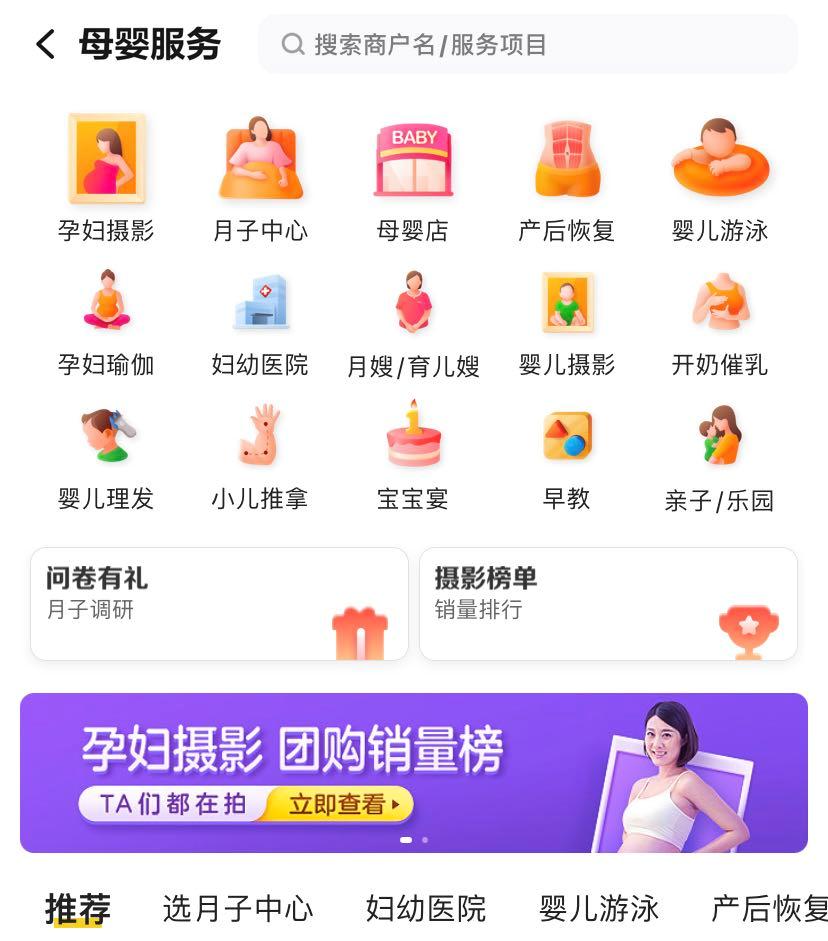Open the 小儿推拿 category icon
Screen dimensions: 828x941
[x=260, y=440]
